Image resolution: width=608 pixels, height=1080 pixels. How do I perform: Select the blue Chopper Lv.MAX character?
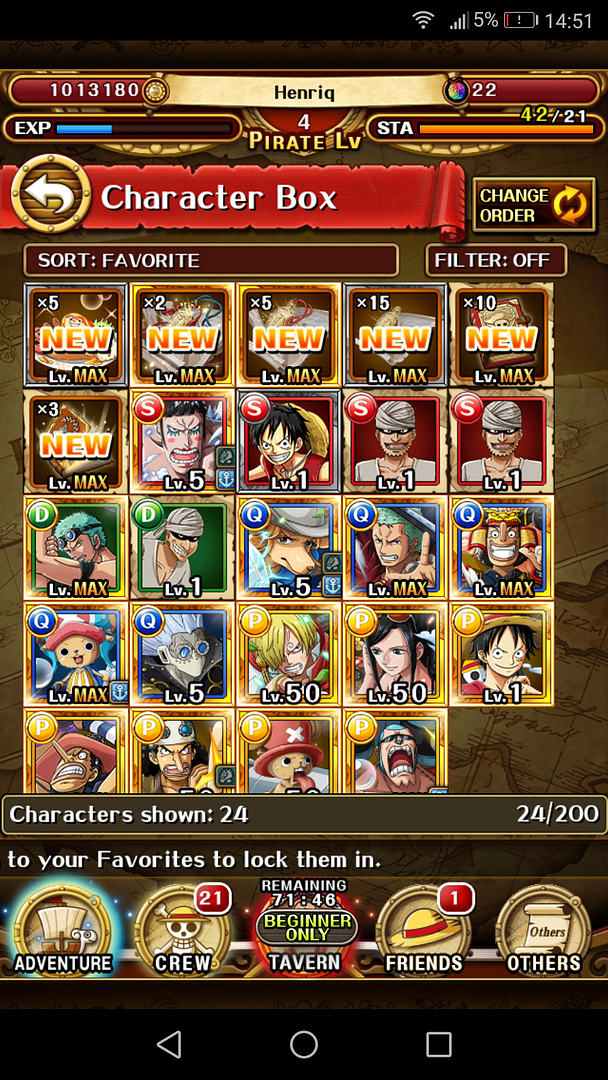pyautogui.click(x=76, y=653)
